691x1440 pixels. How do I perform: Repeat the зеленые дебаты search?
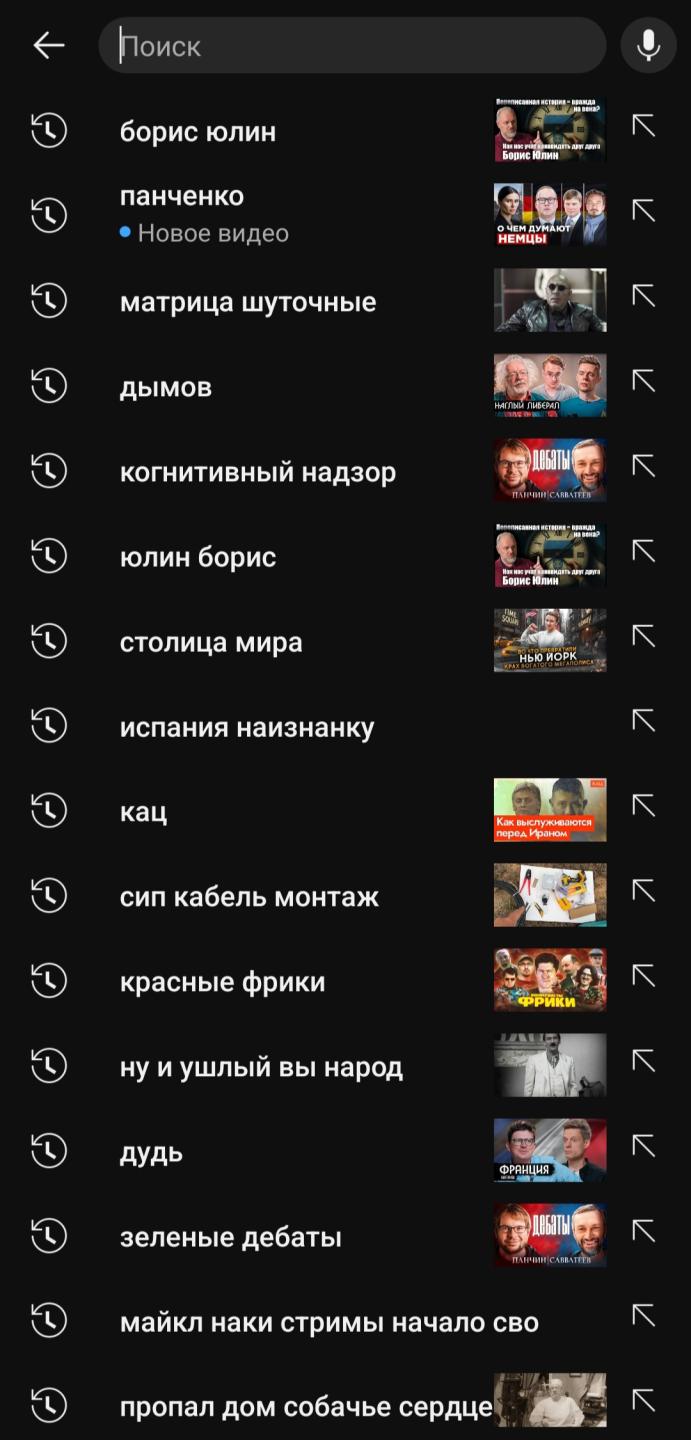pos(231,1237)
